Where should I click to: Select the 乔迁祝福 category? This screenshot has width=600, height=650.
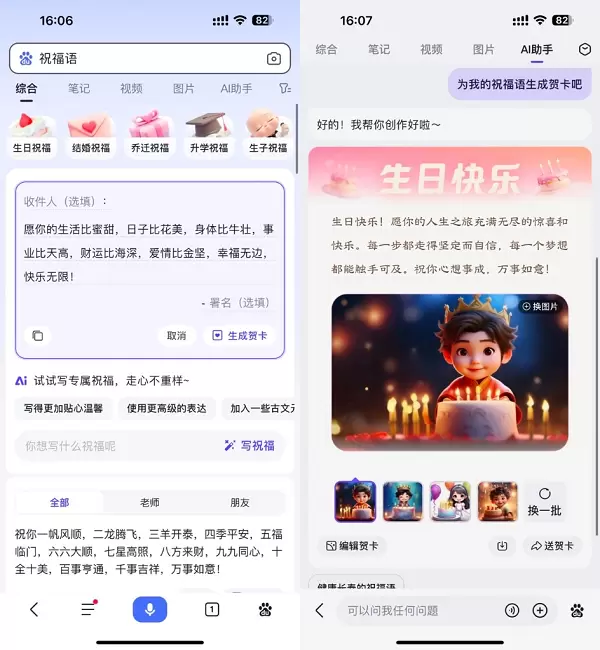[x=150, y=132]
